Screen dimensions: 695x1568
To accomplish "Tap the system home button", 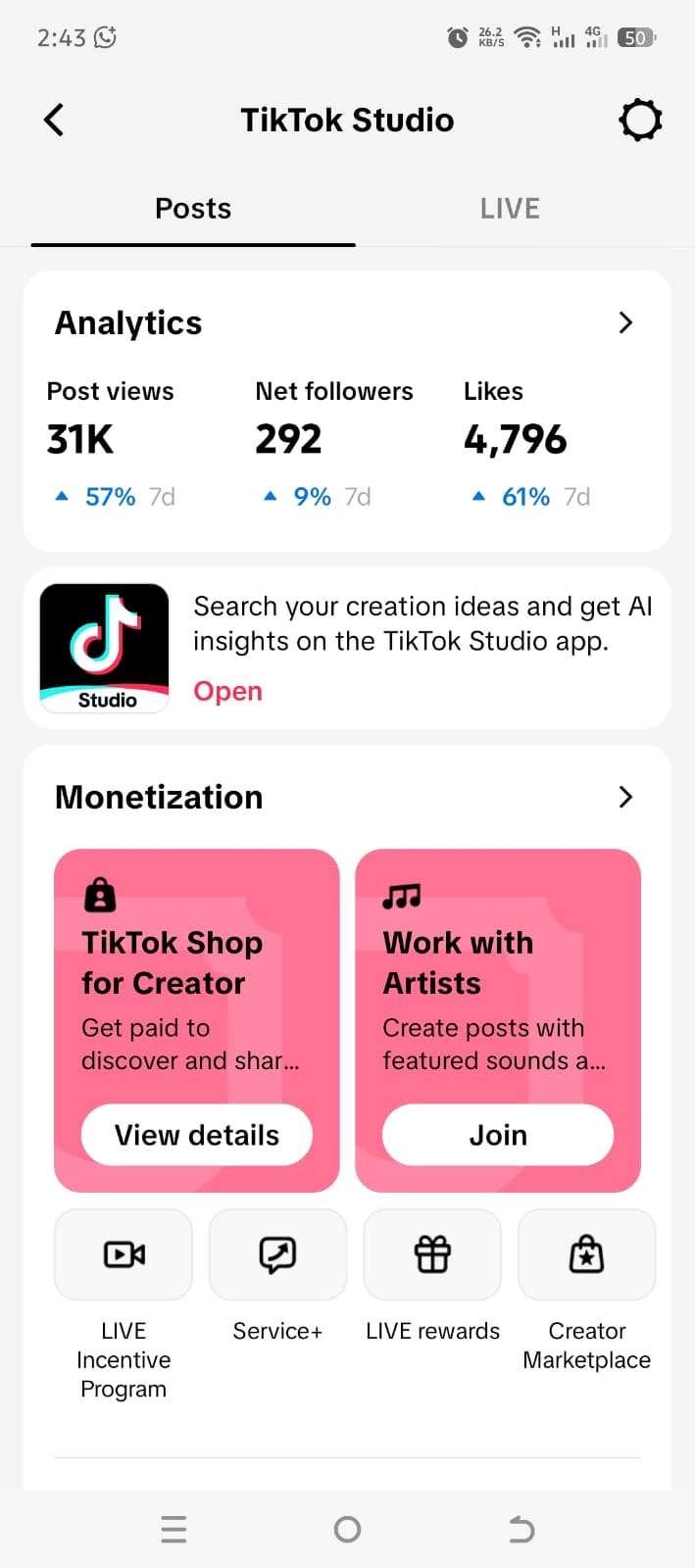I will point(347,1529).
